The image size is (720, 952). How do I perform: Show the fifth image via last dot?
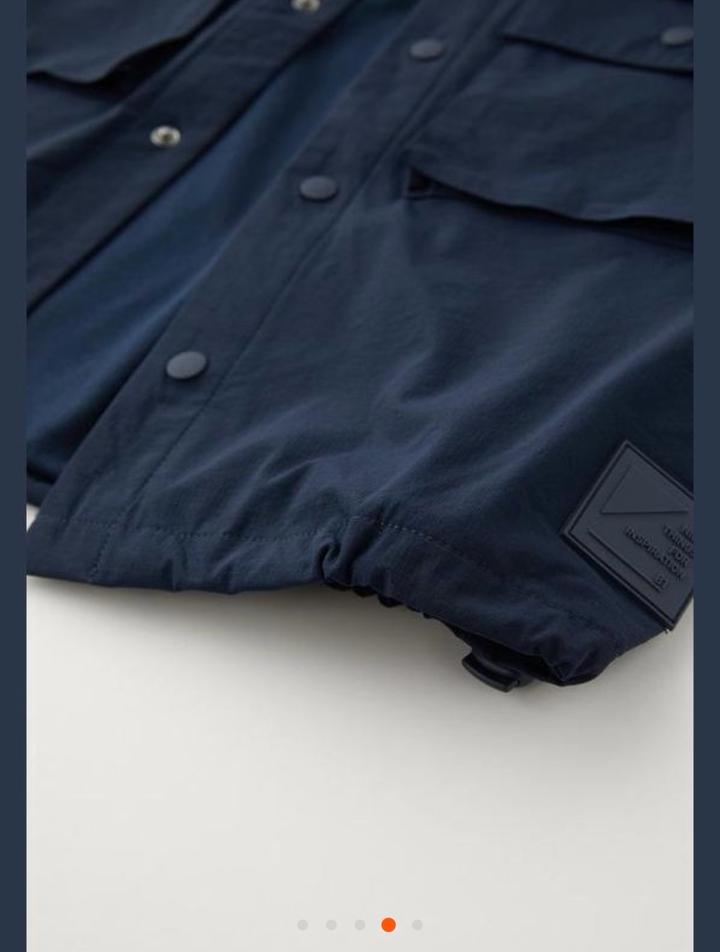pyautogui.click(x=417, y=925)
